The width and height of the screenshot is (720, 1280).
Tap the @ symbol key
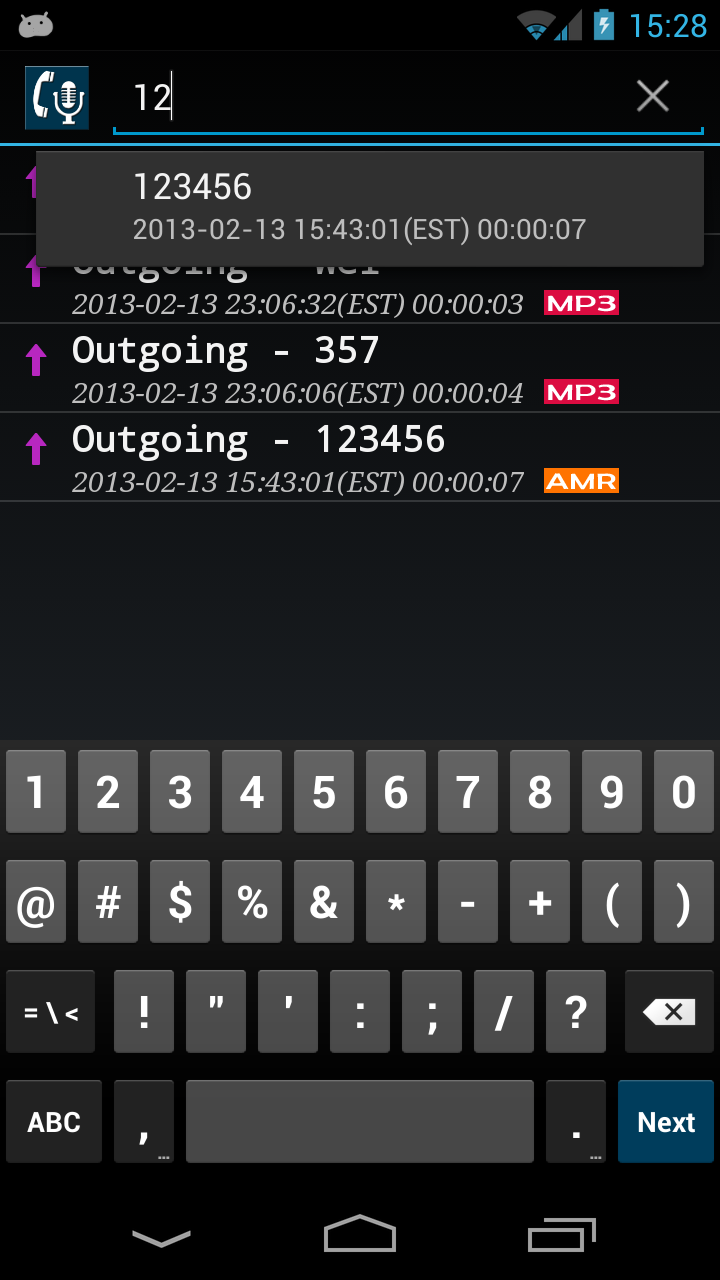(35, 901)
